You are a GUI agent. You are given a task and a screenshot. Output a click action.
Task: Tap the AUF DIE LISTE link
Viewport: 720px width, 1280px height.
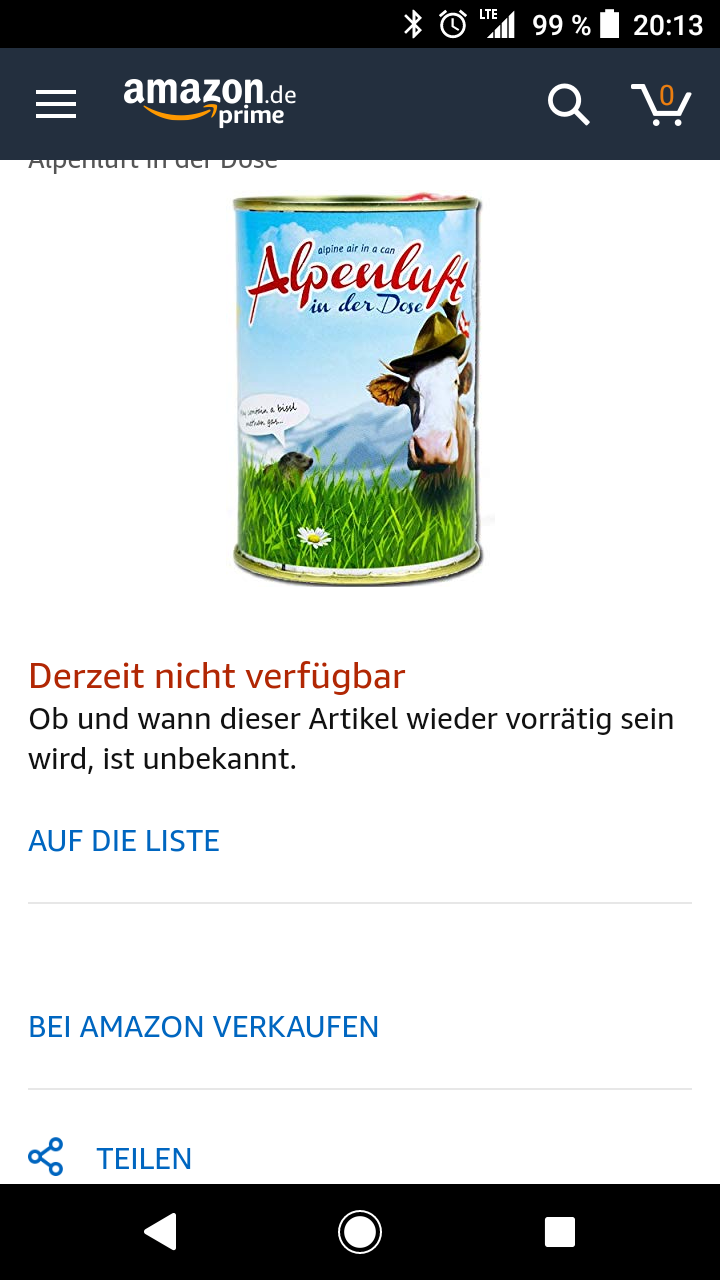point(124,841)
